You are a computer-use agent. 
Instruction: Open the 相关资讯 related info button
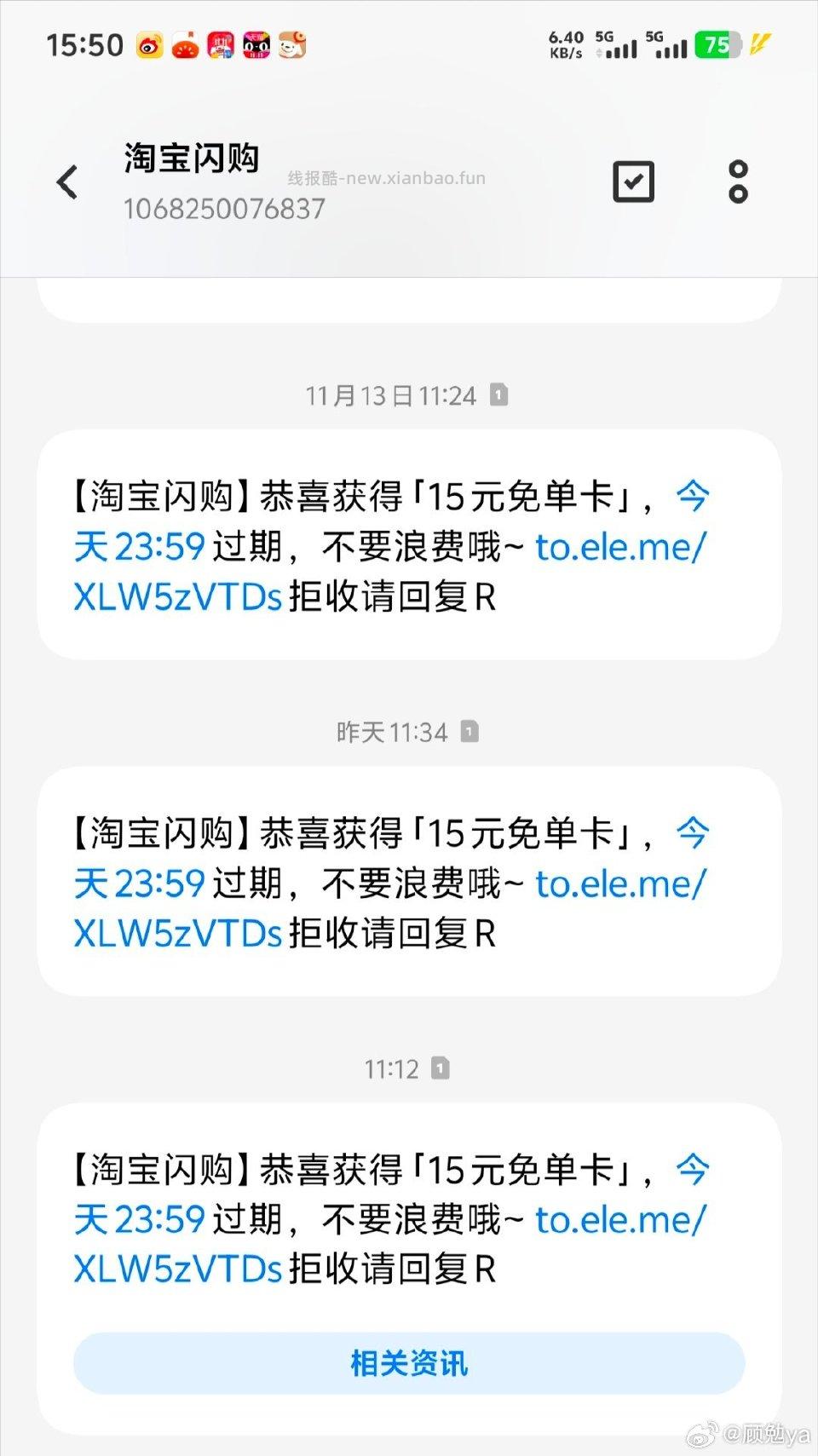(x=407, y=1363)
